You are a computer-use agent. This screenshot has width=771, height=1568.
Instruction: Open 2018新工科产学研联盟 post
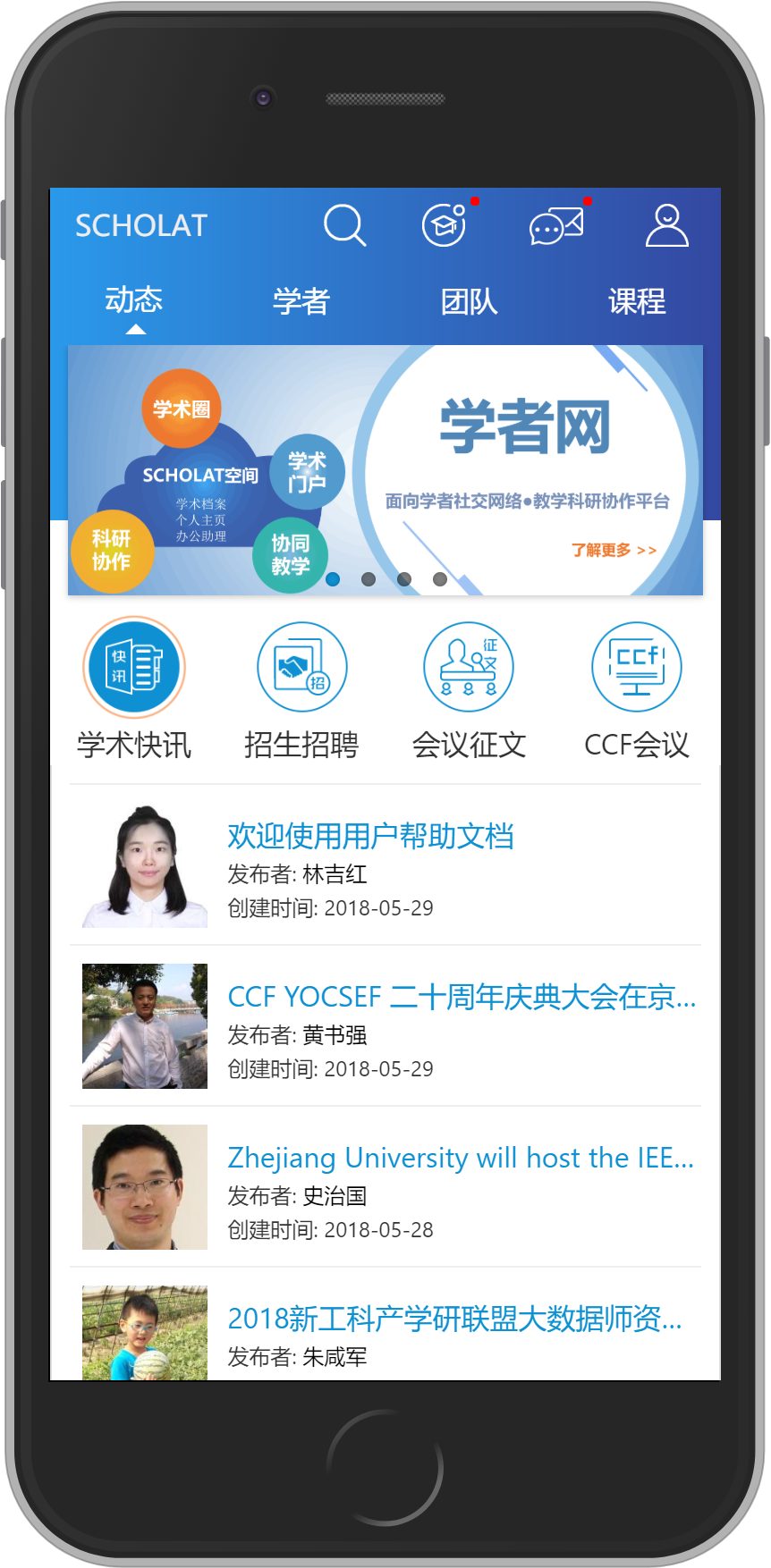tap(385, 1325)
